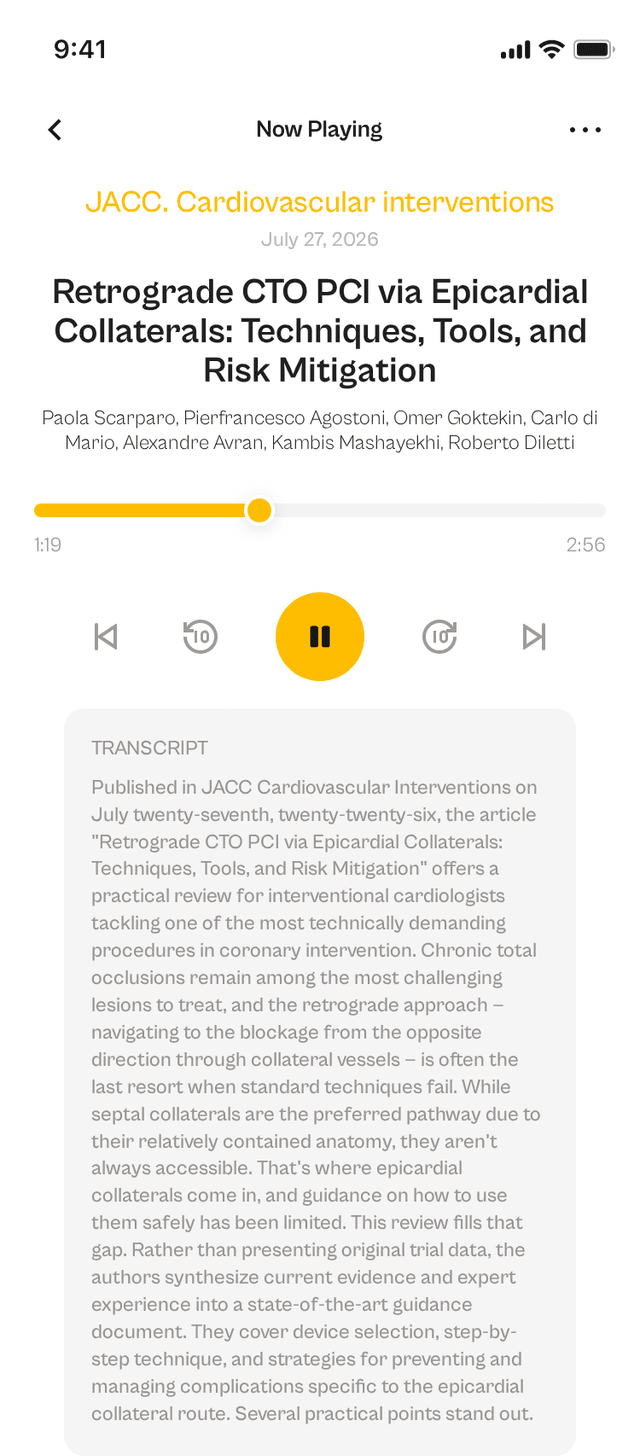640x1456 pixels.
Task: Pause the audio playback
Action: (x=320, y=637)
